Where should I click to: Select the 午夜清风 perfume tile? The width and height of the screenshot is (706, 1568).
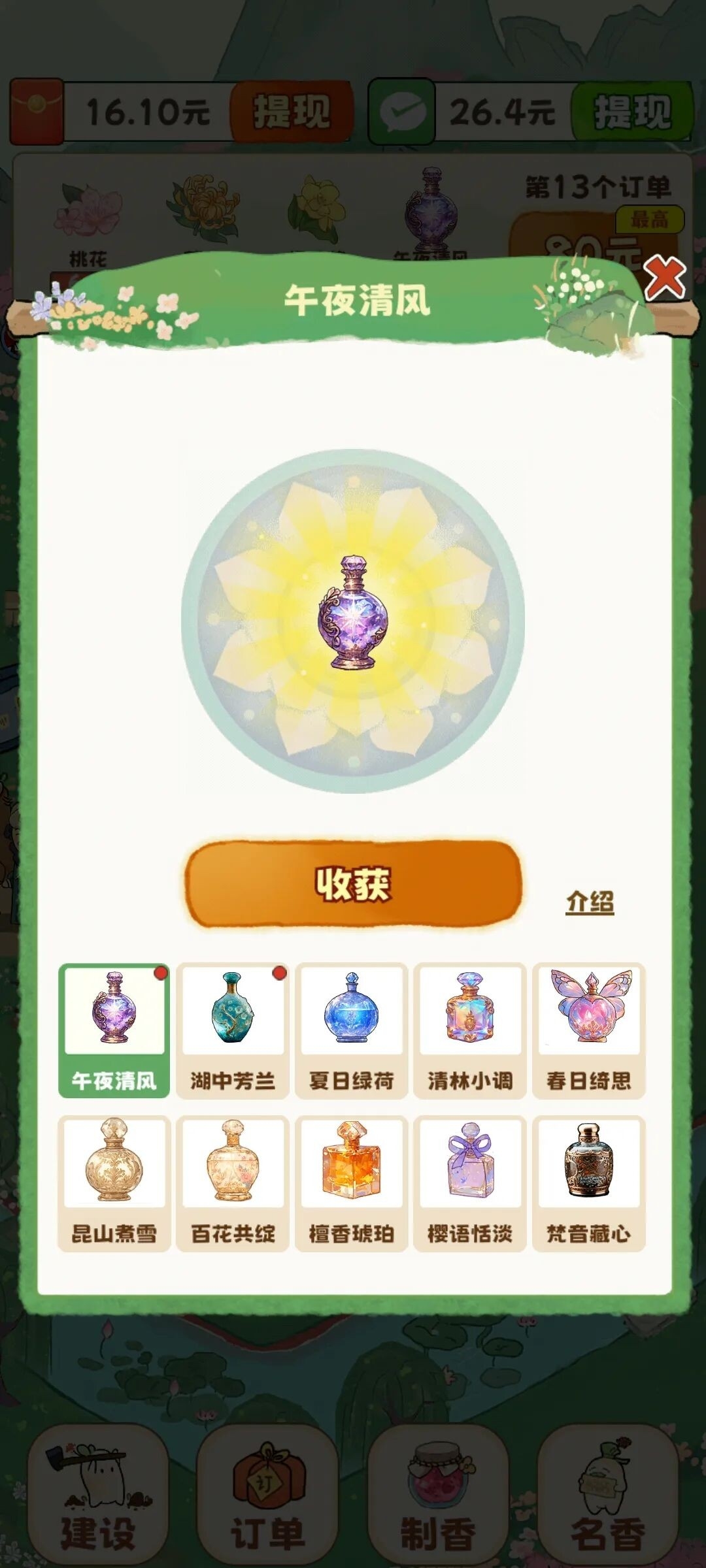(x=114, y=1030)
